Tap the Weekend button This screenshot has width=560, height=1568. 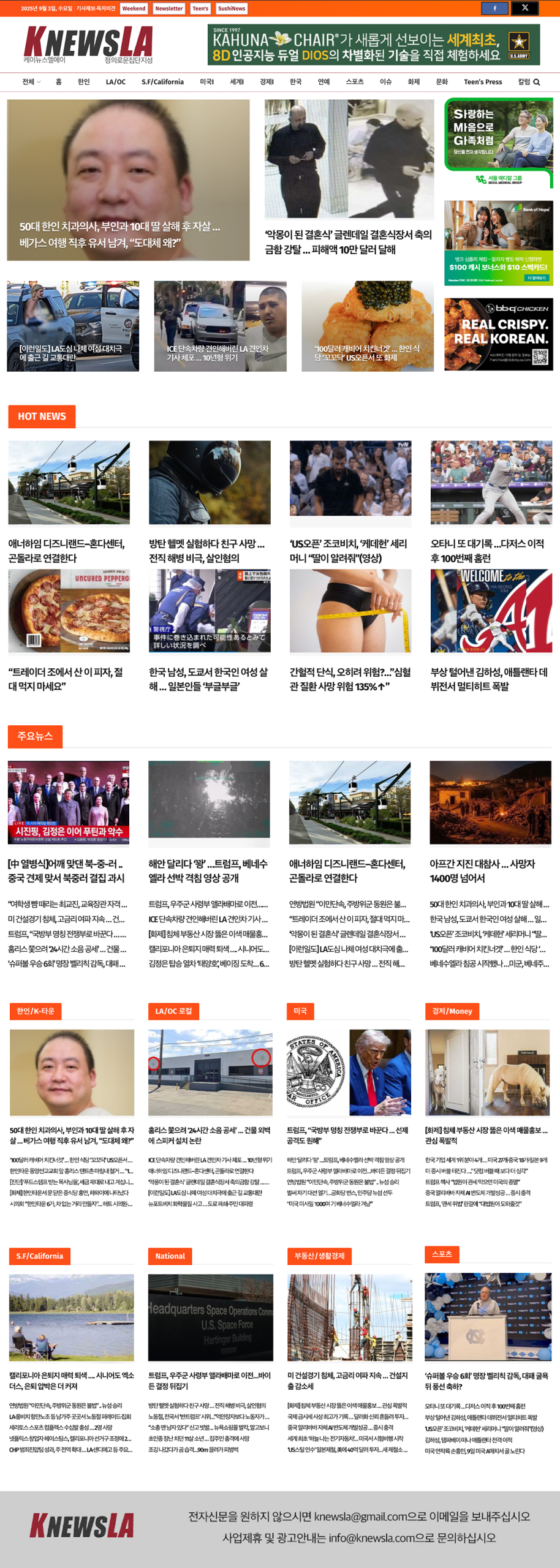click(134, 9)
